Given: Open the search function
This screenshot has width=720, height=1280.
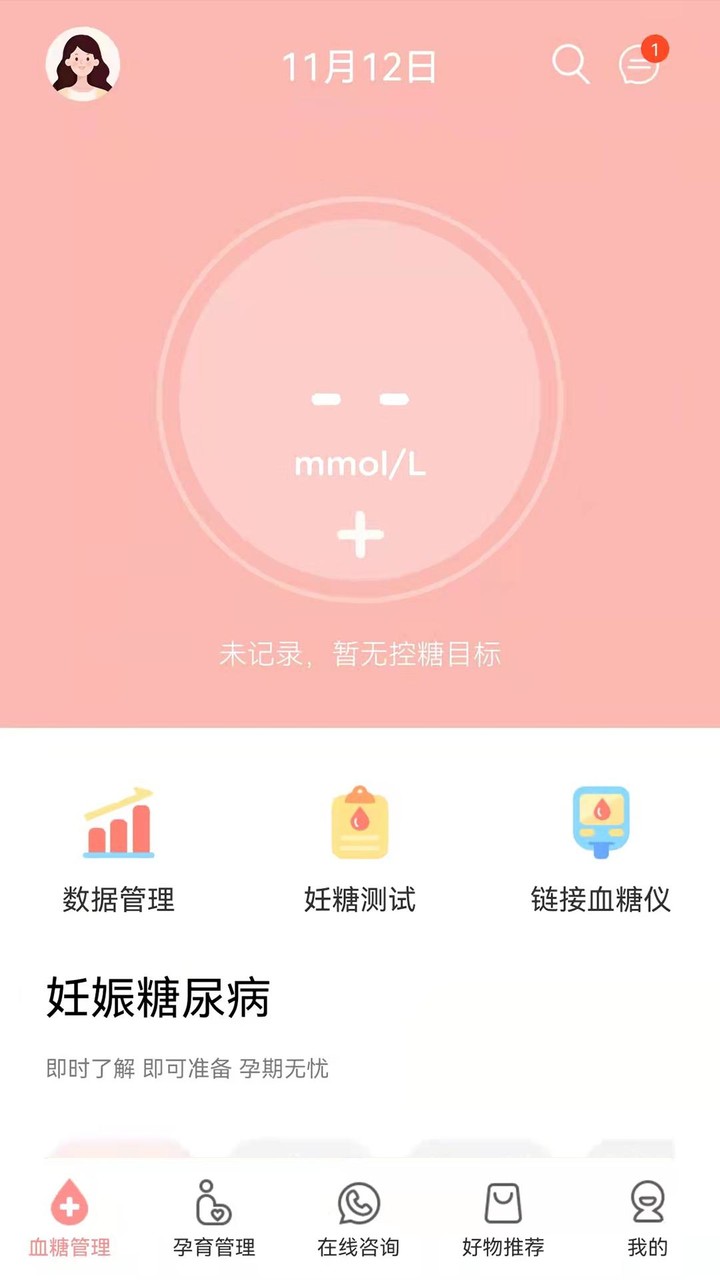Looking at the screenshot, I should [571, 67].
